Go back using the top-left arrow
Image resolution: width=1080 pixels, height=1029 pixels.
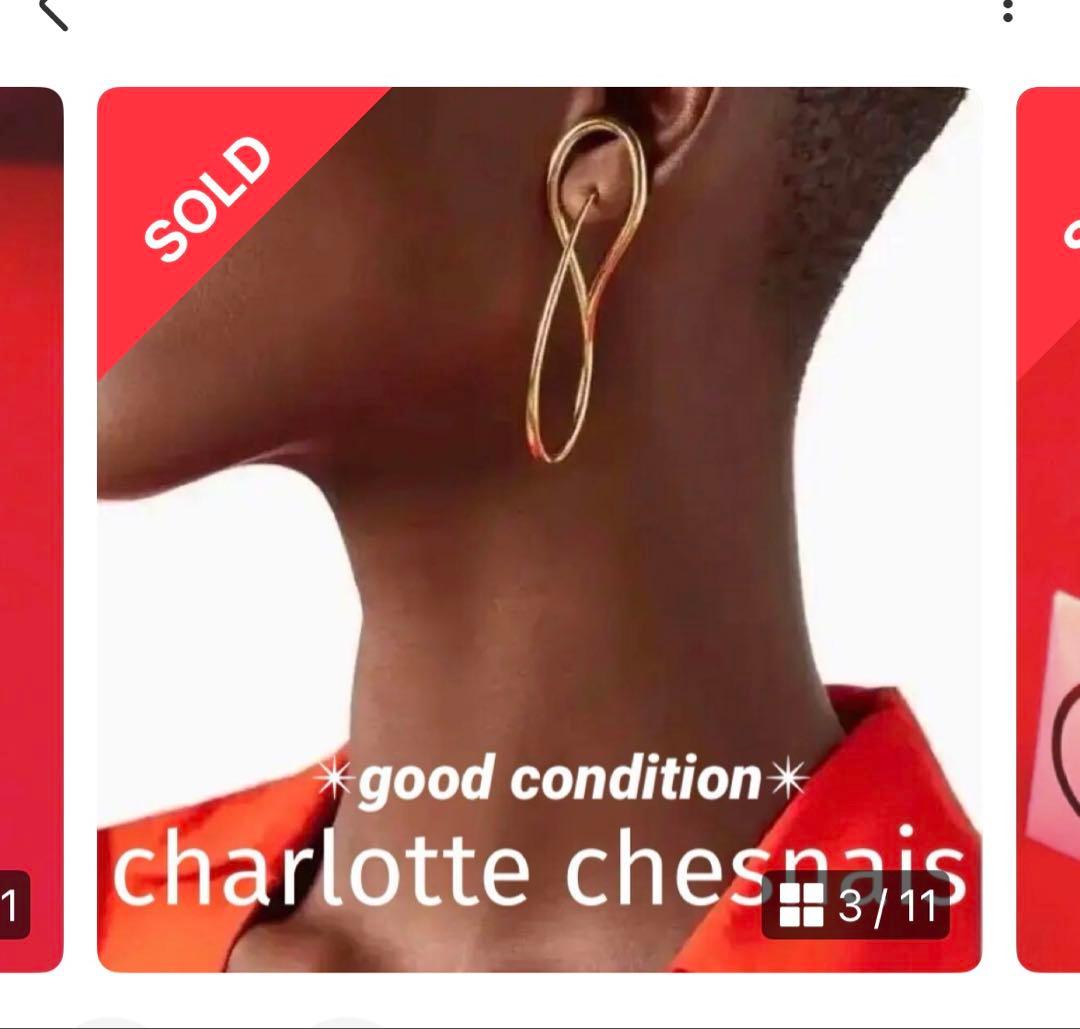pyautogui.click(x=52, y=12)
